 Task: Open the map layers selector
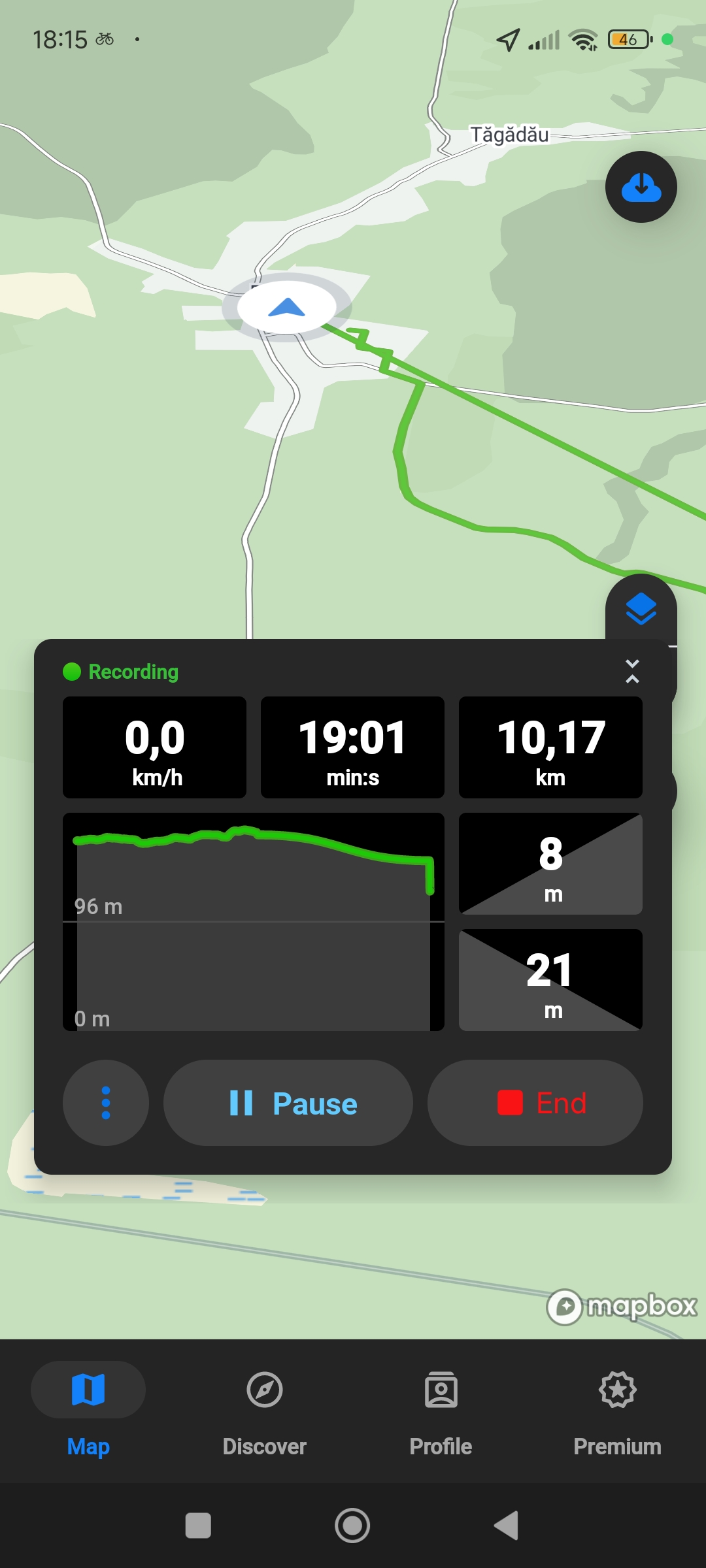[641, 609]
